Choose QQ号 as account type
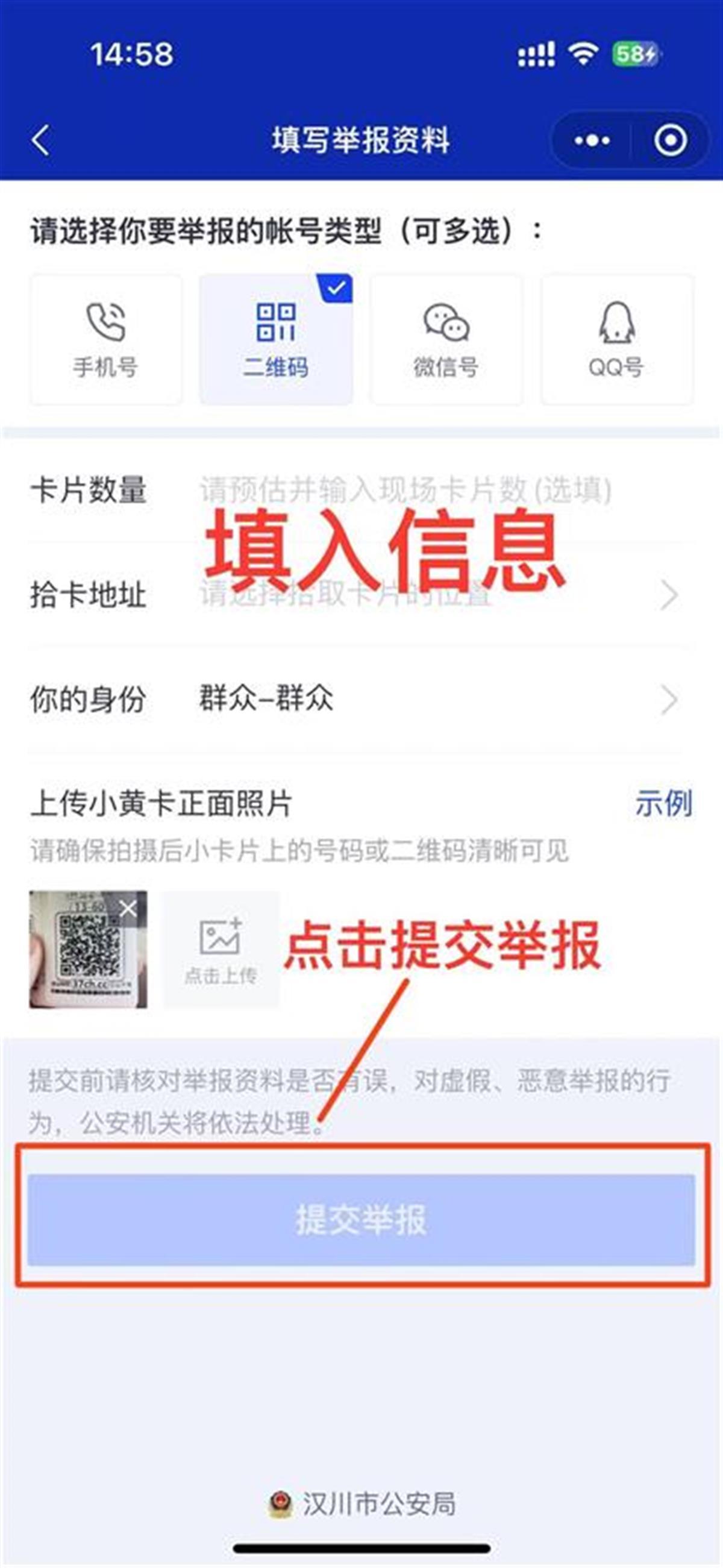723x1568 pixels. (x=616, y=340)
